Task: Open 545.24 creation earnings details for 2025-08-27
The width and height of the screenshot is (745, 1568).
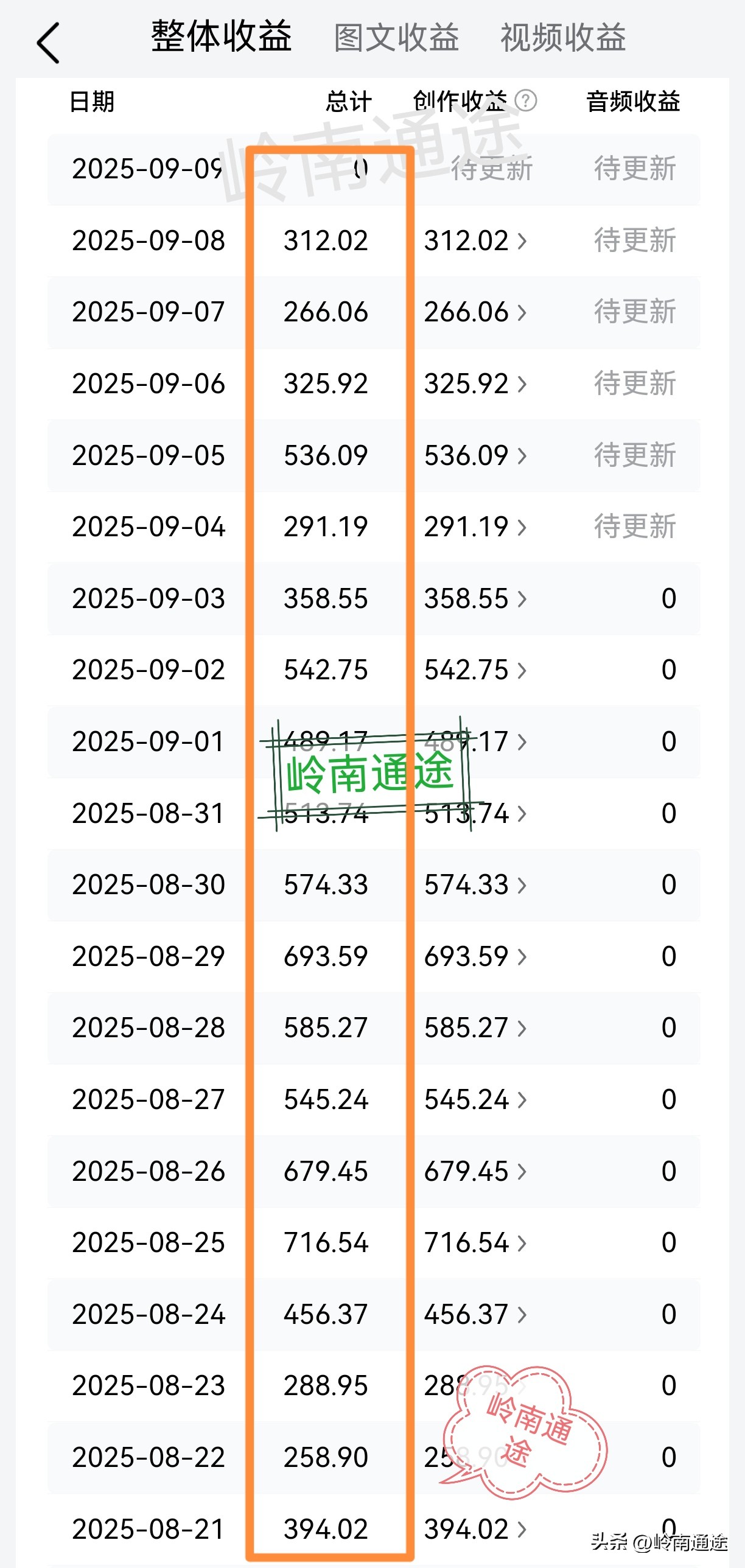Action: 475,1099
